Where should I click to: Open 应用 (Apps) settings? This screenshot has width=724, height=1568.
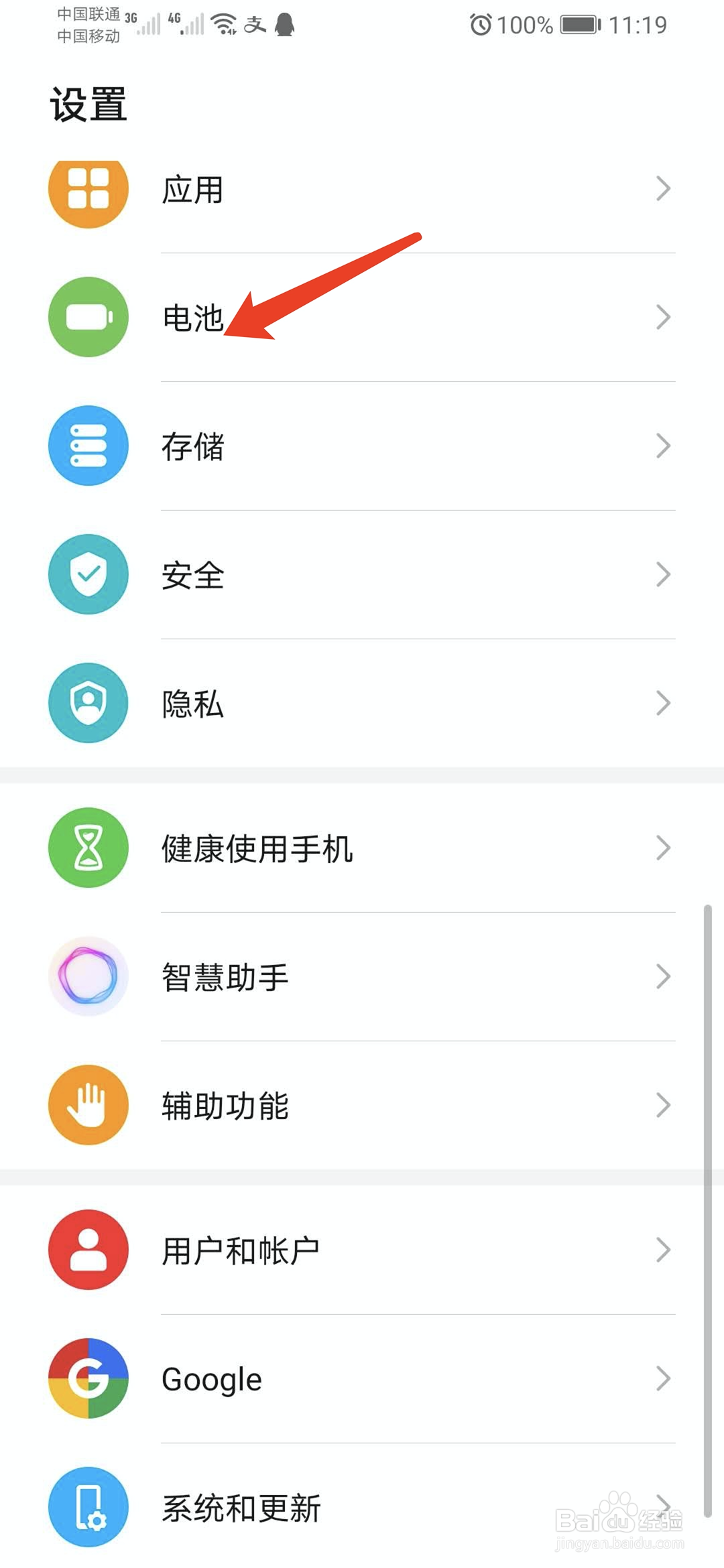tap(193, 190)
